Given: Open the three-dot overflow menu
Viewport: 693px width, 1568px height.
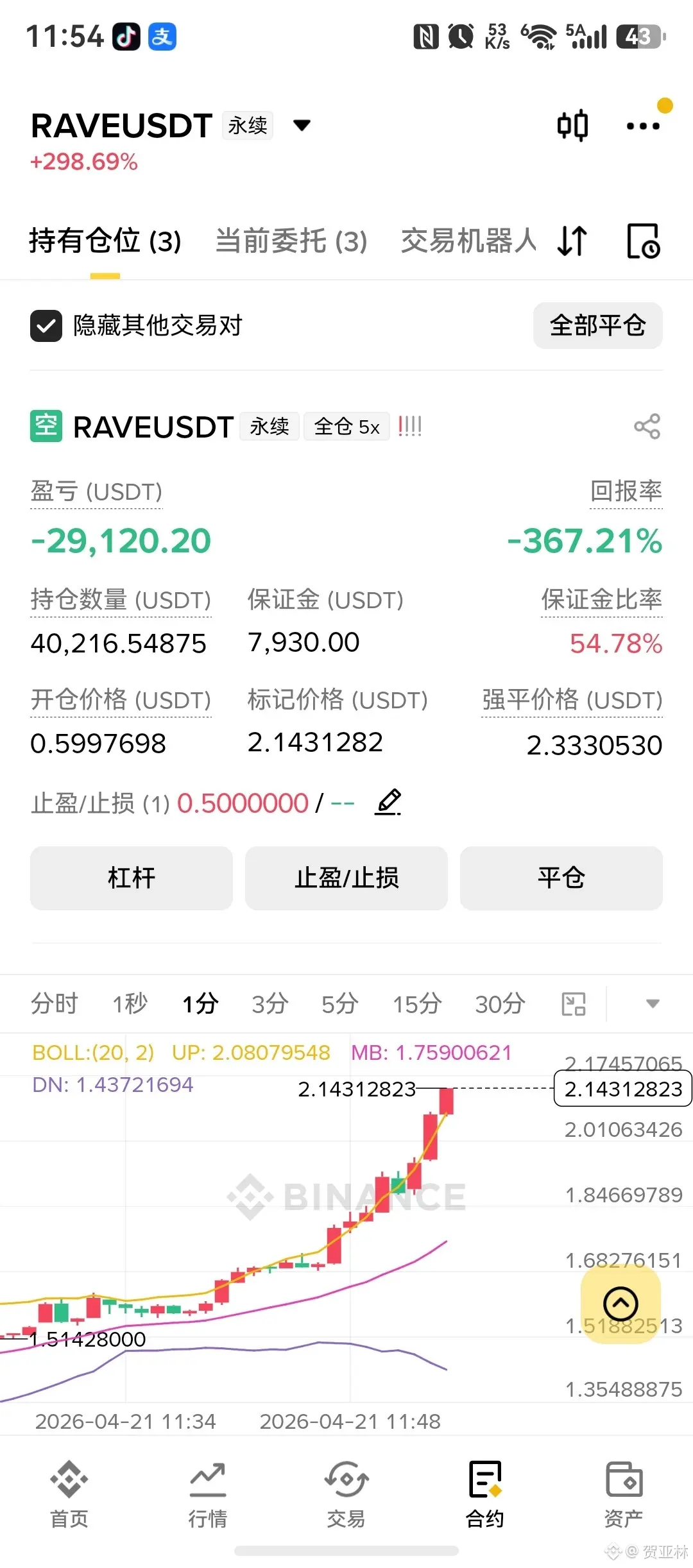Looking at the screenshot, I should pos(643,126).
